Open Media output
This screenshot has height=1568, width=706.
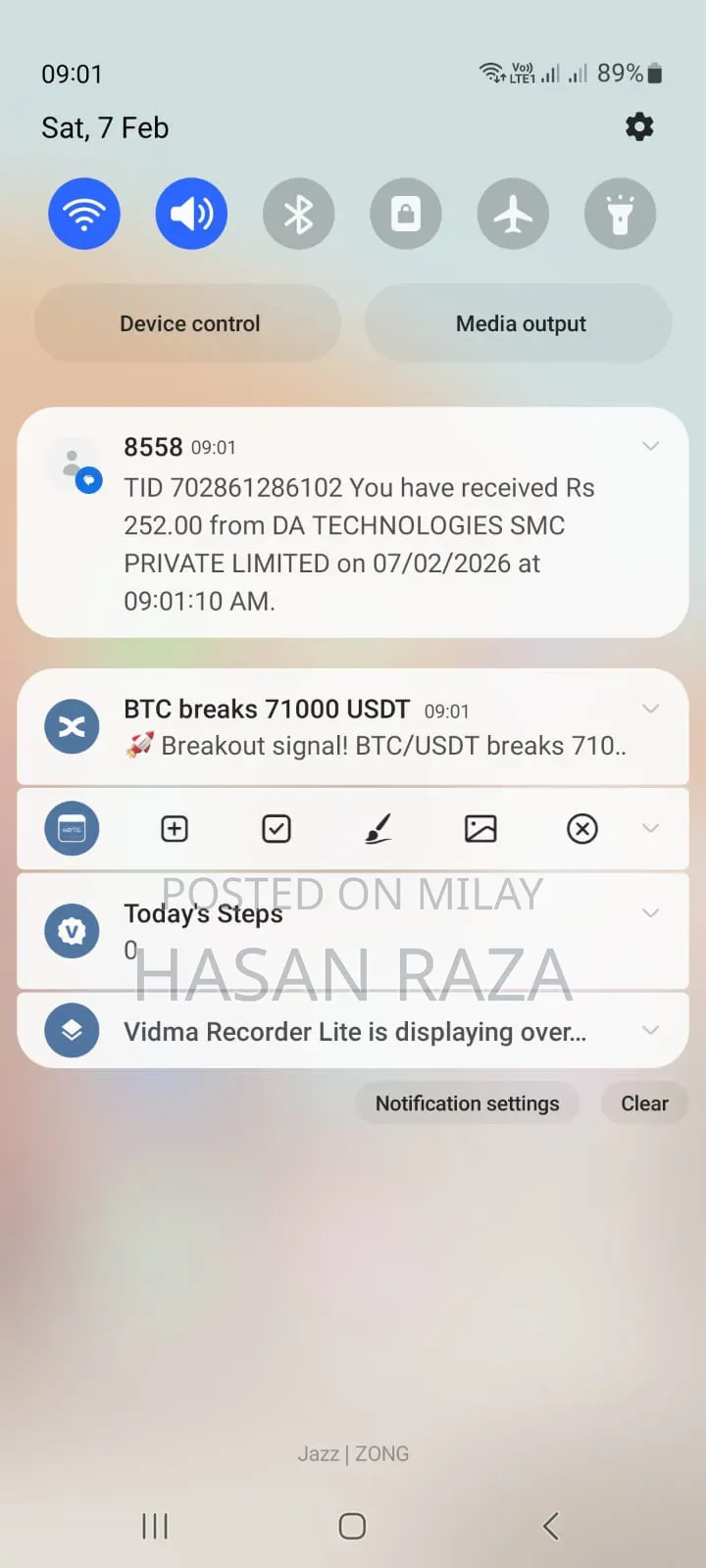[519, 323]
